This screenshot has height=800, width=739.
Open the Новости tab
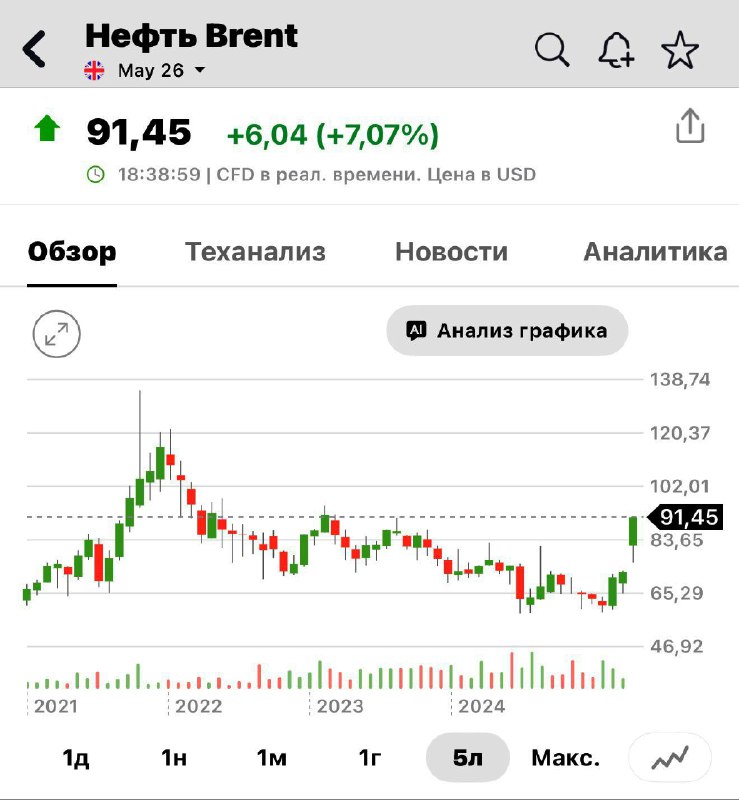click(451, 252)
